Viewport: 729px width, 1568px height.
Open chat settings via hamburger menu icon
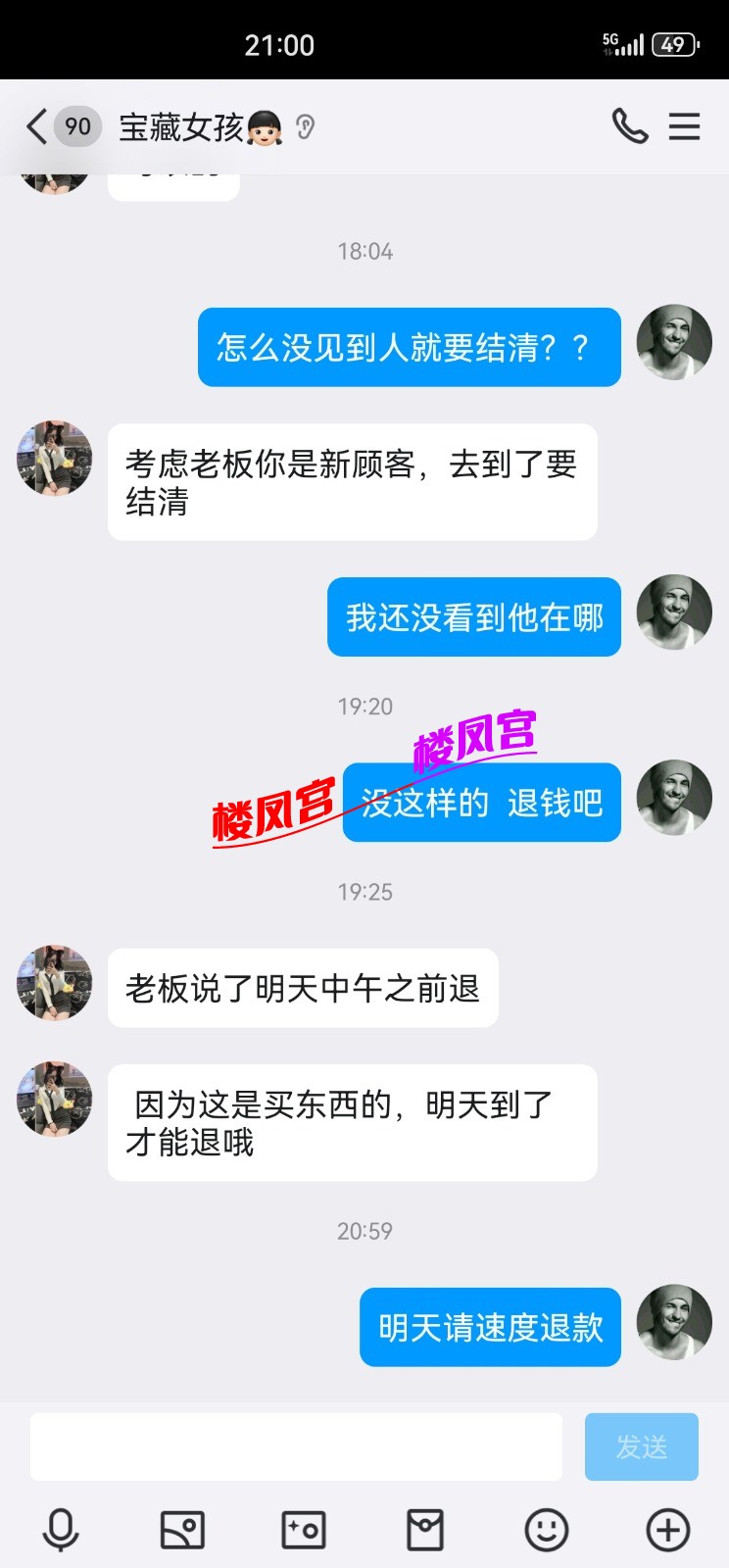(x=684, y=126)
